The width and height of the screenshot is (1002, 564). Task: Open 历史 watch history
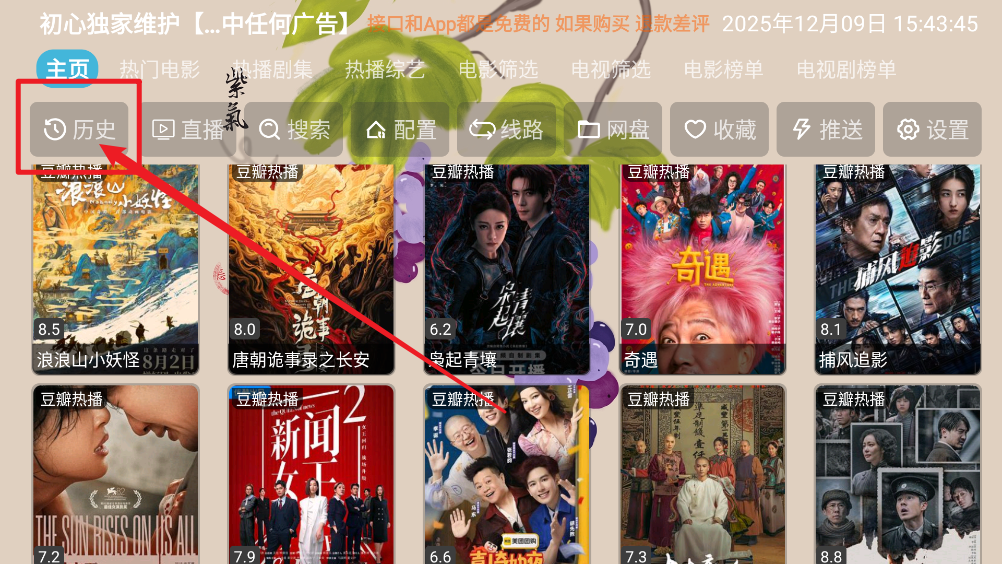tap(80, 129)
